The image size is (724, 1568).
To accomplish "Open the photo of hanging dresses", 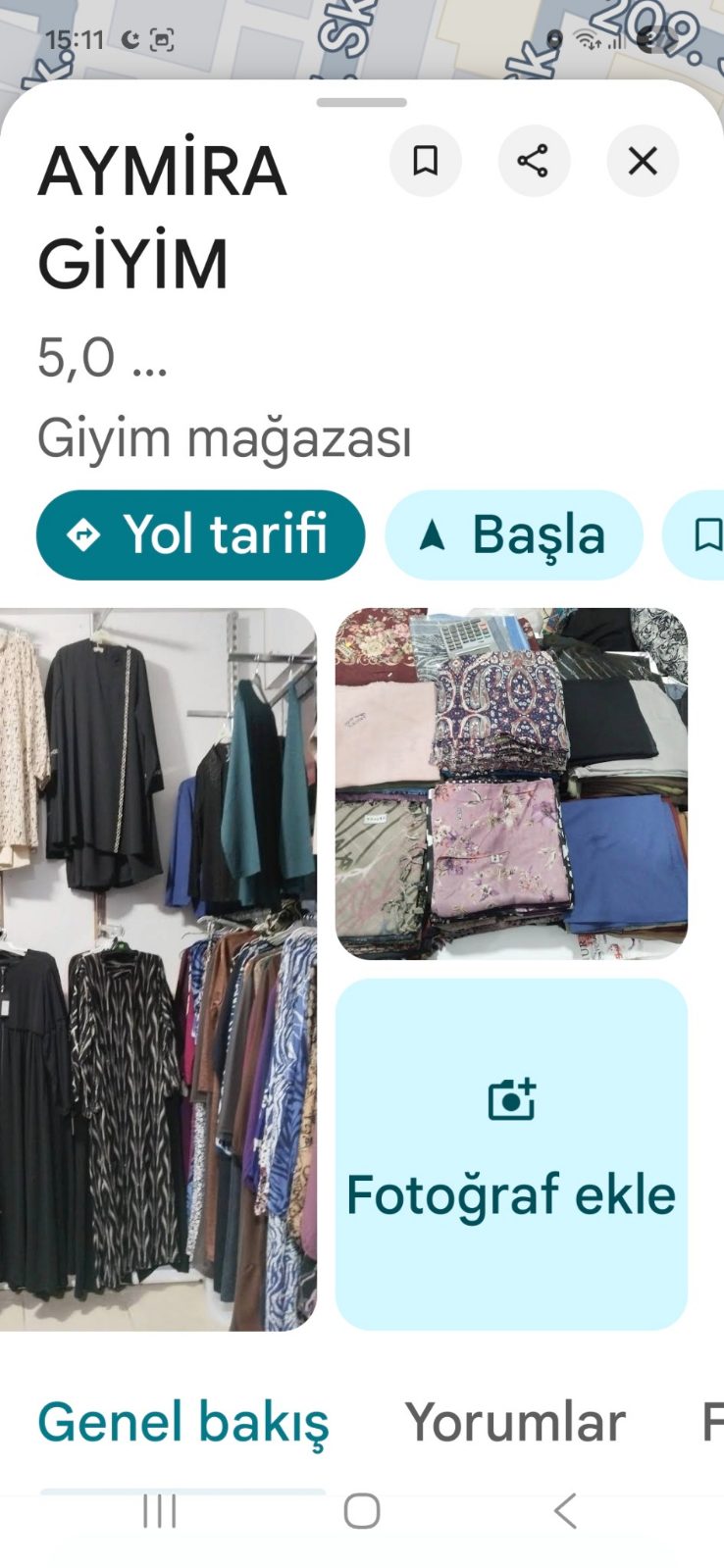I will (158, 969).
